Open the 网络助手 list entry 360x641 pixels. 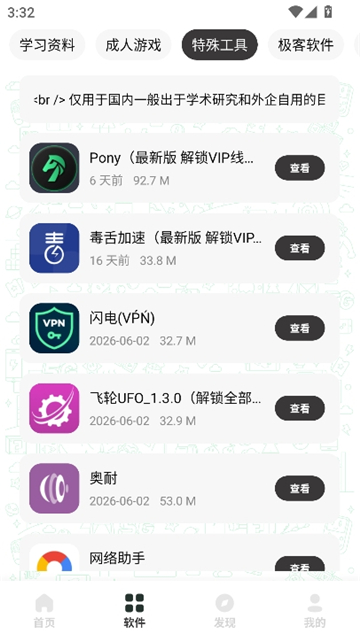(x=179, y=552)
